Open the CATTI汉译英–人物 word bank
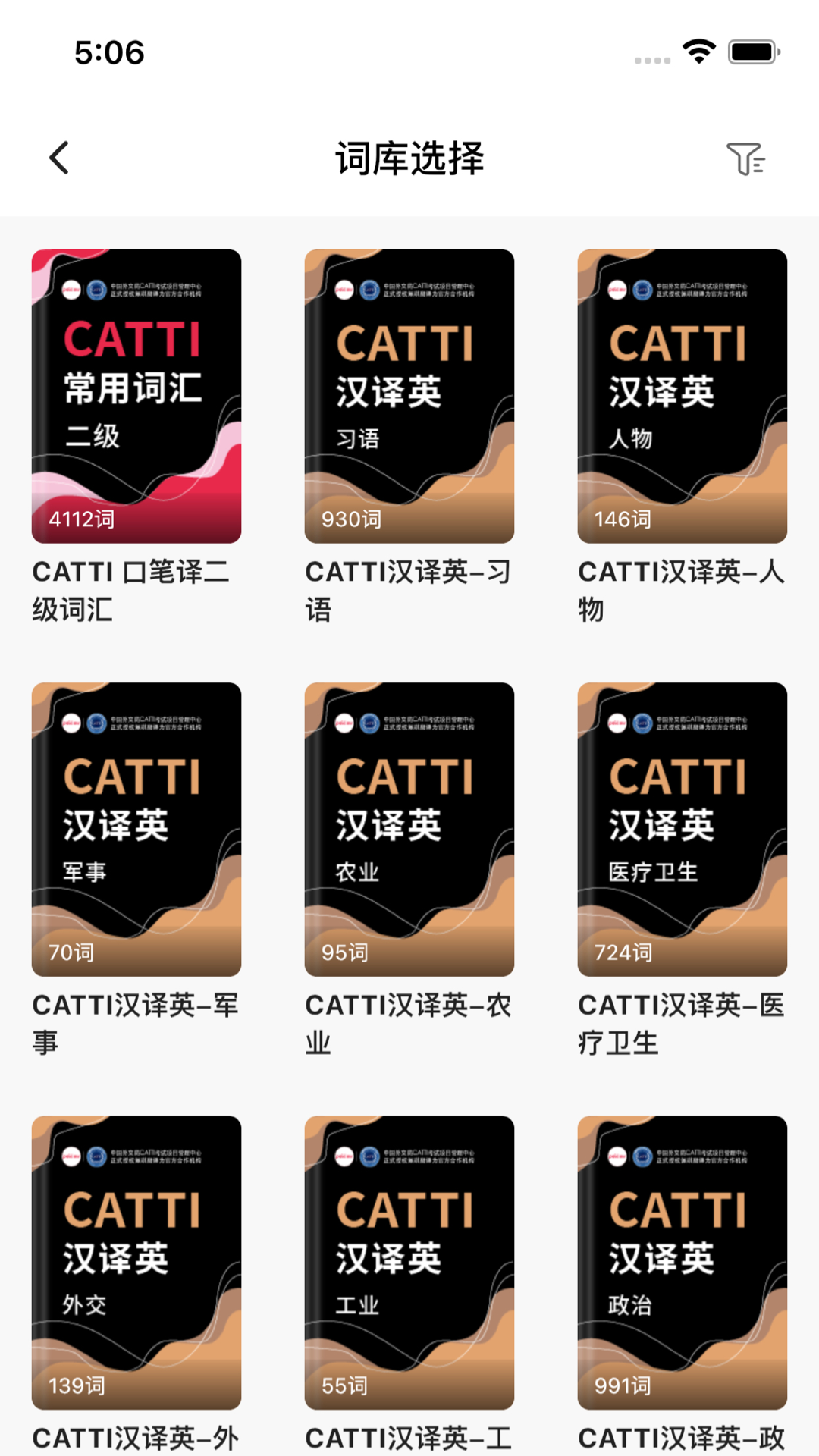819x1456 pixels. pyautogui.click(x=682, y=394)
